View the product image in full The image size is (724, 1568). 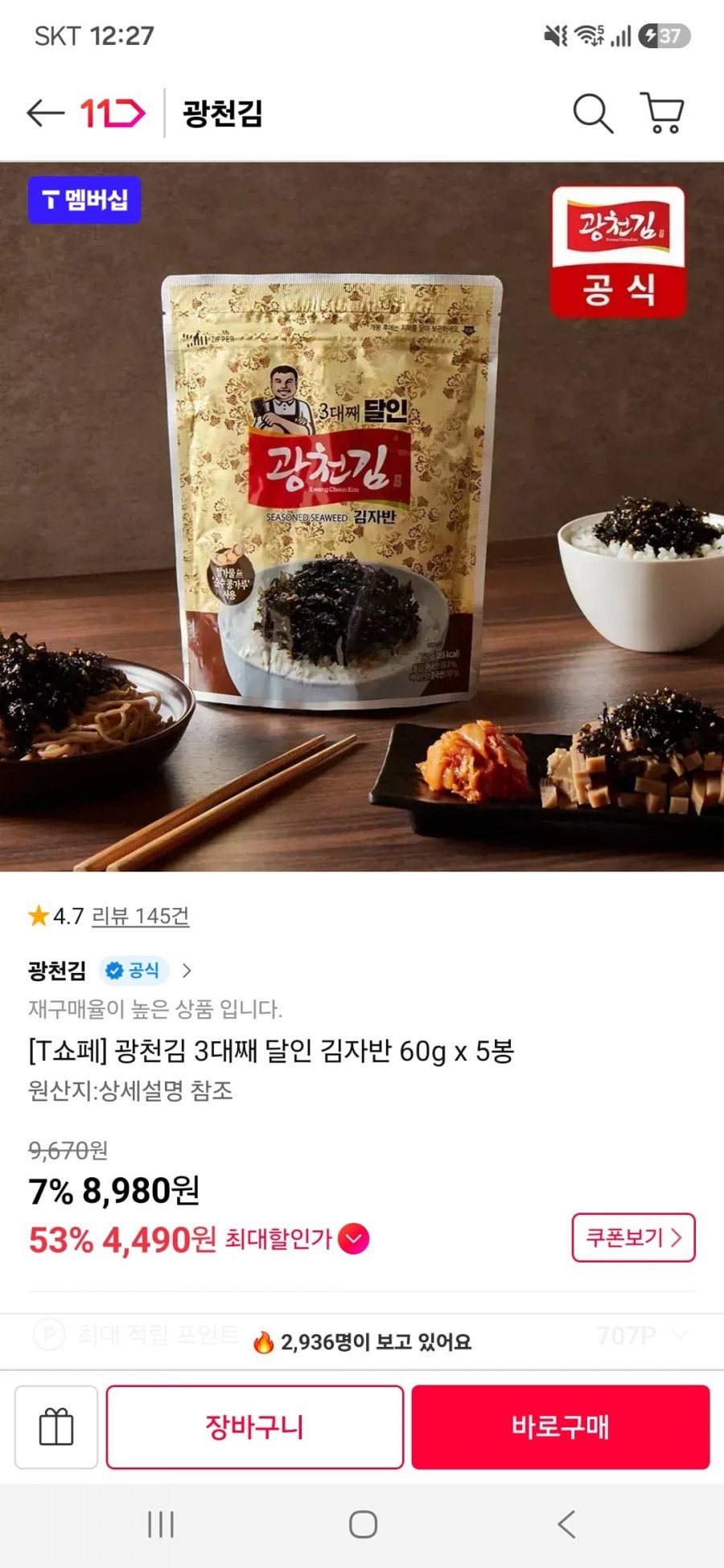(x=362, y=516)
